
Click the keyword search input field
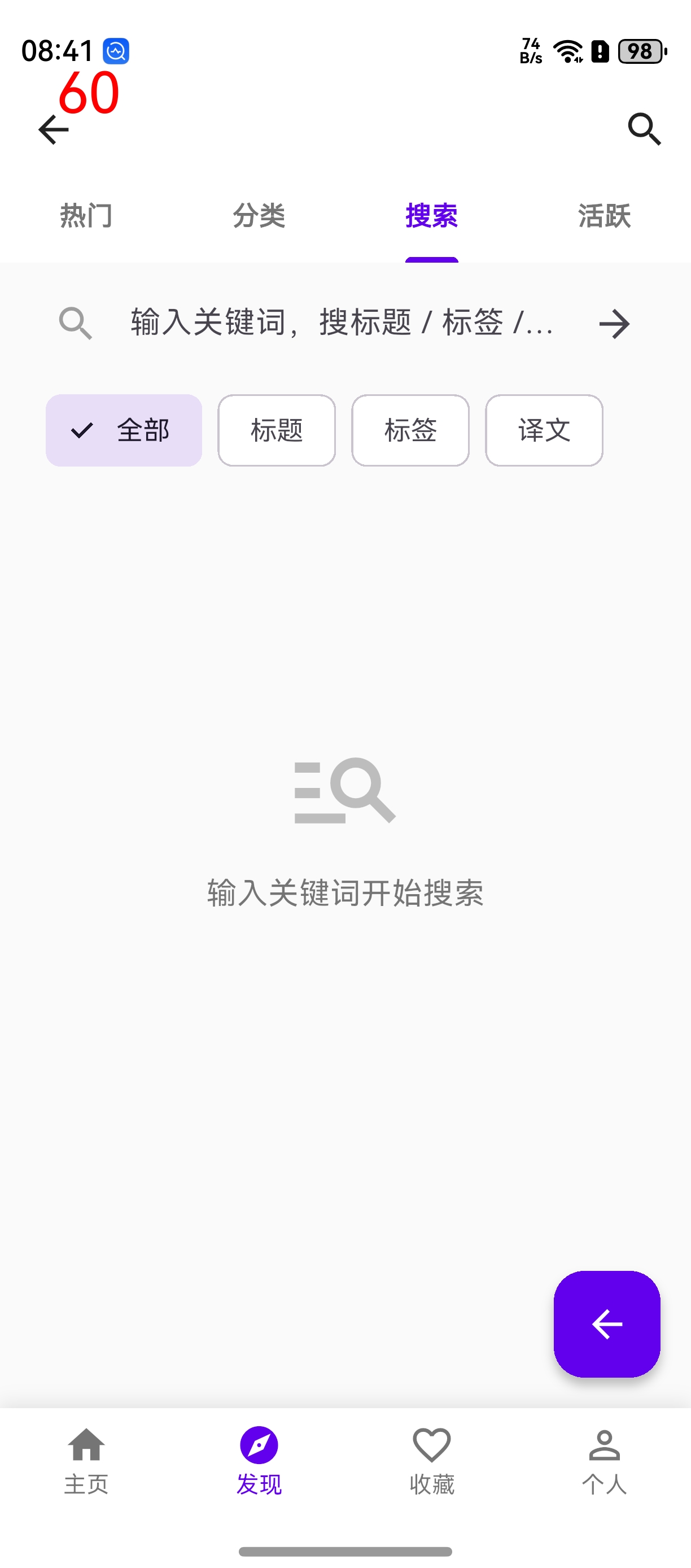tap(340, 323)
